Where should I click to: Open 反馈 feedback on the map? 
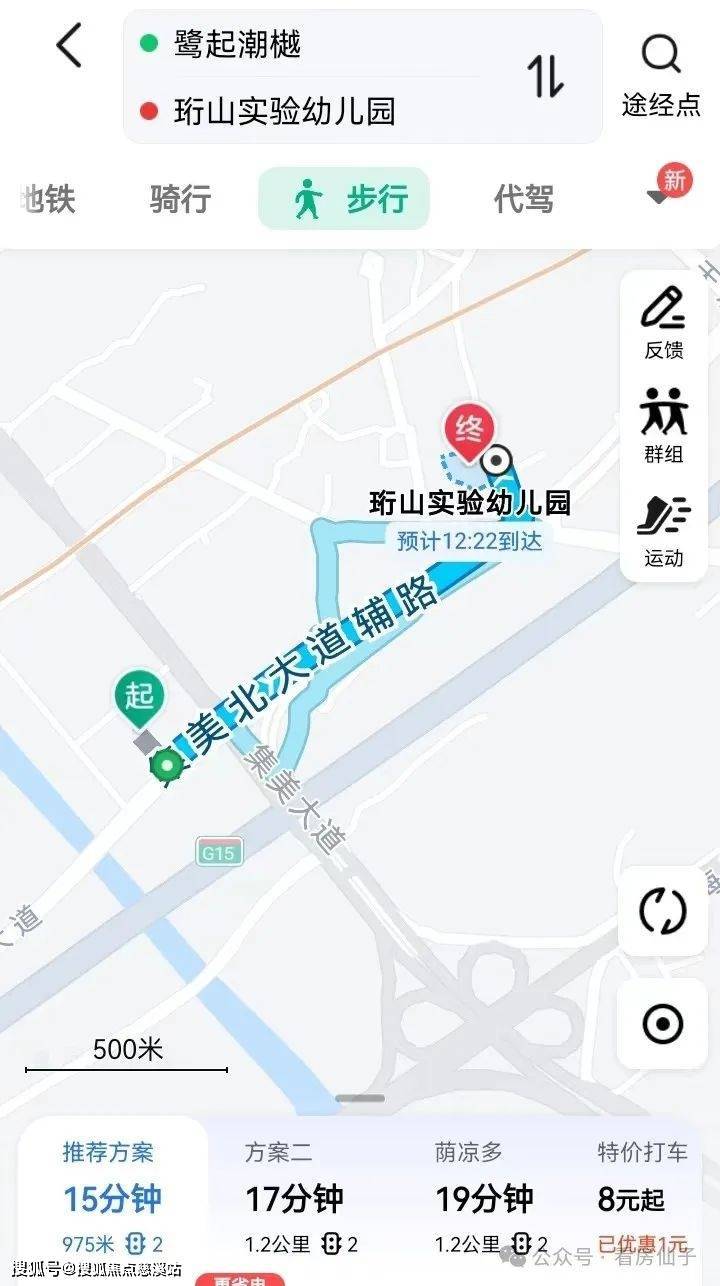(663, 322)
